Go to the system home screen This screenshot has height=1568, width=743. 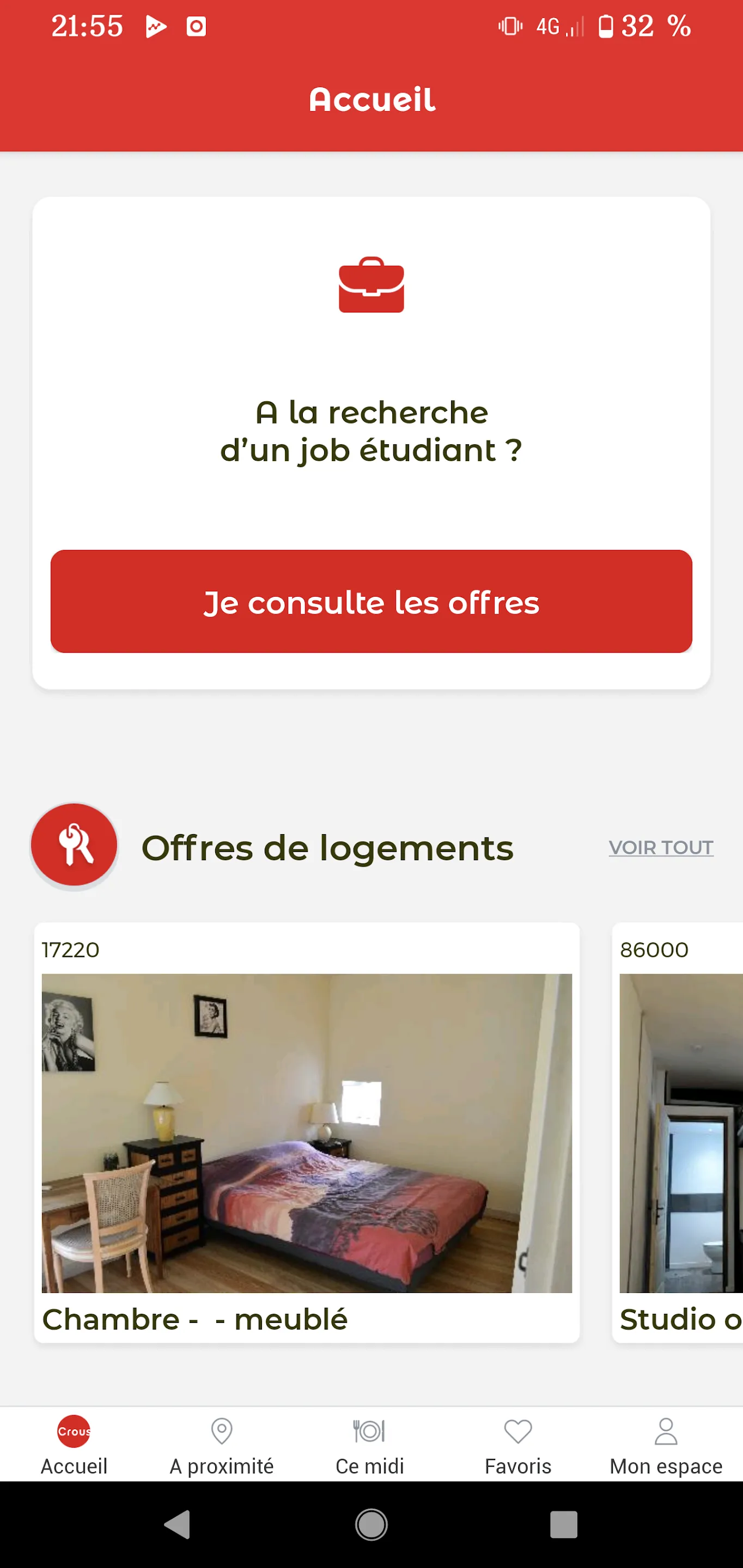pos(371,1525)
